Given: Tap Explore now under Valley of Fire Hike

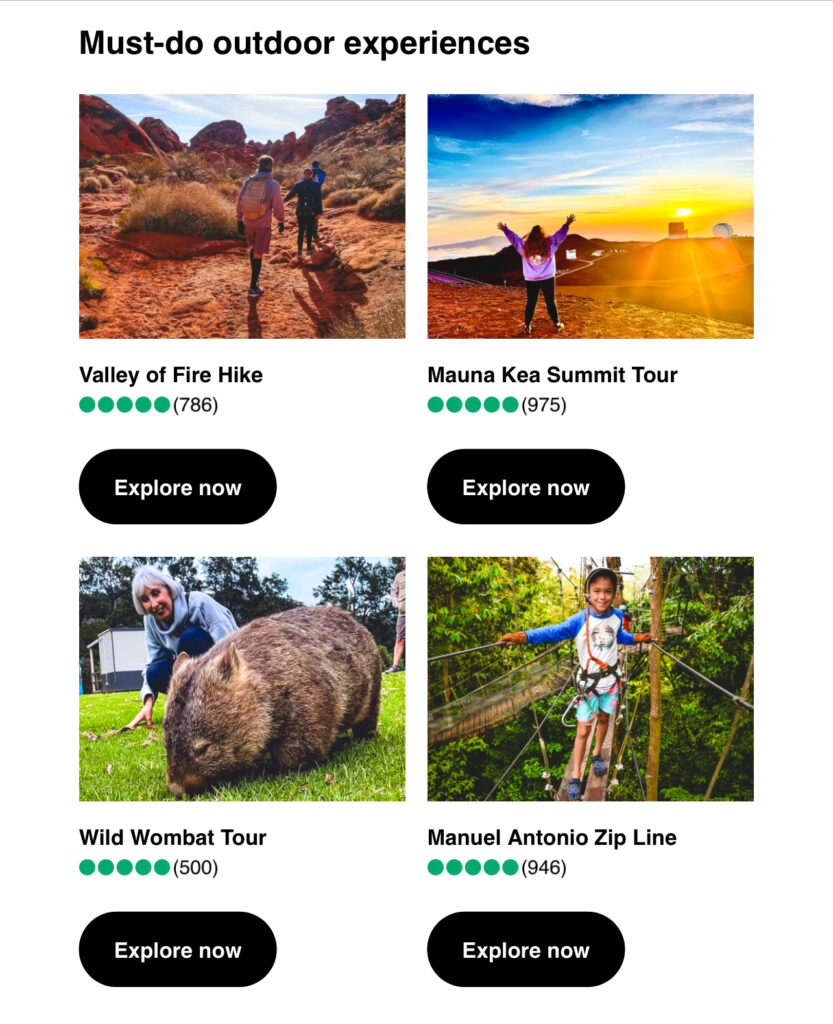Looking at the screenshot, I should point(177,487).
